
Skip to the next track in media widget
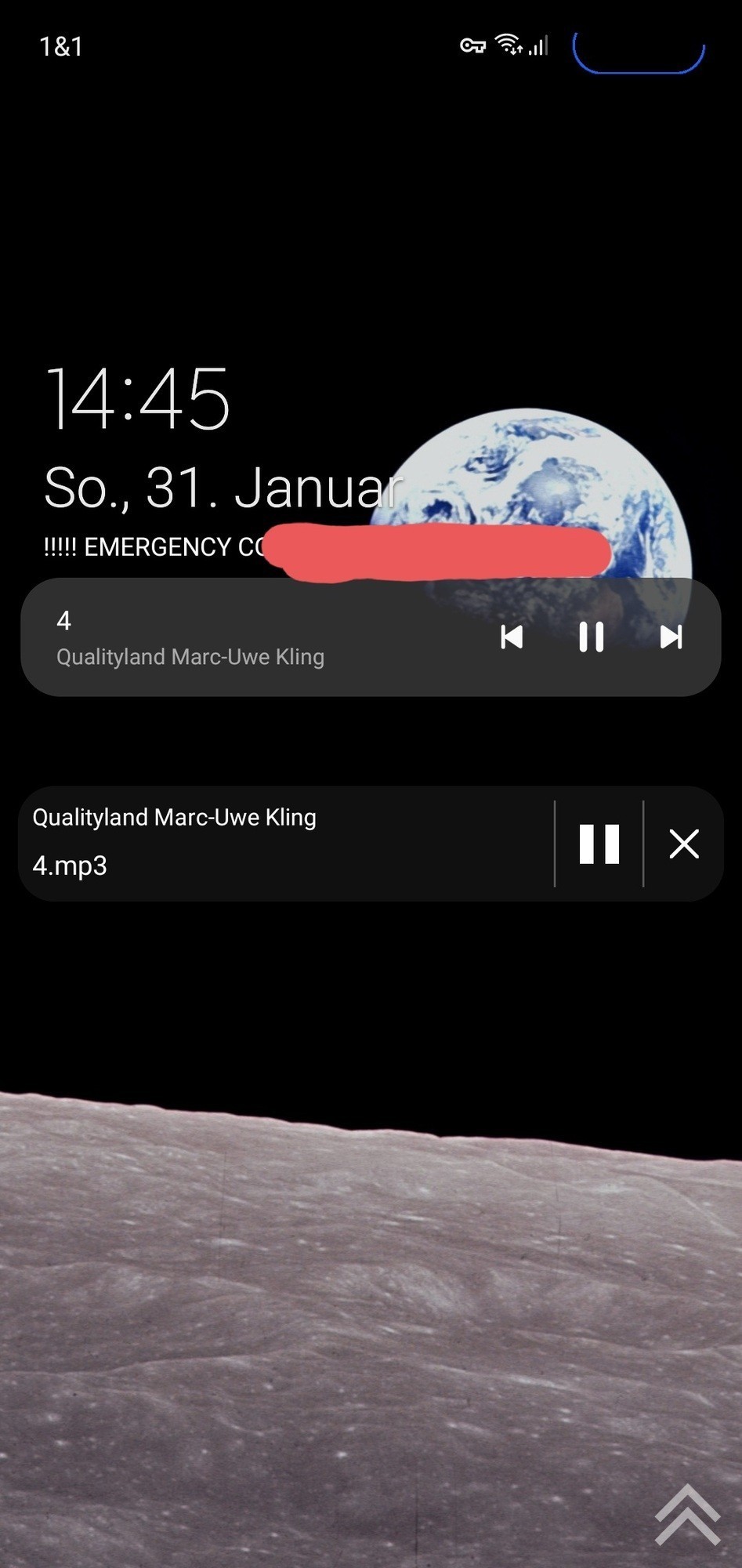click(671, 637)
